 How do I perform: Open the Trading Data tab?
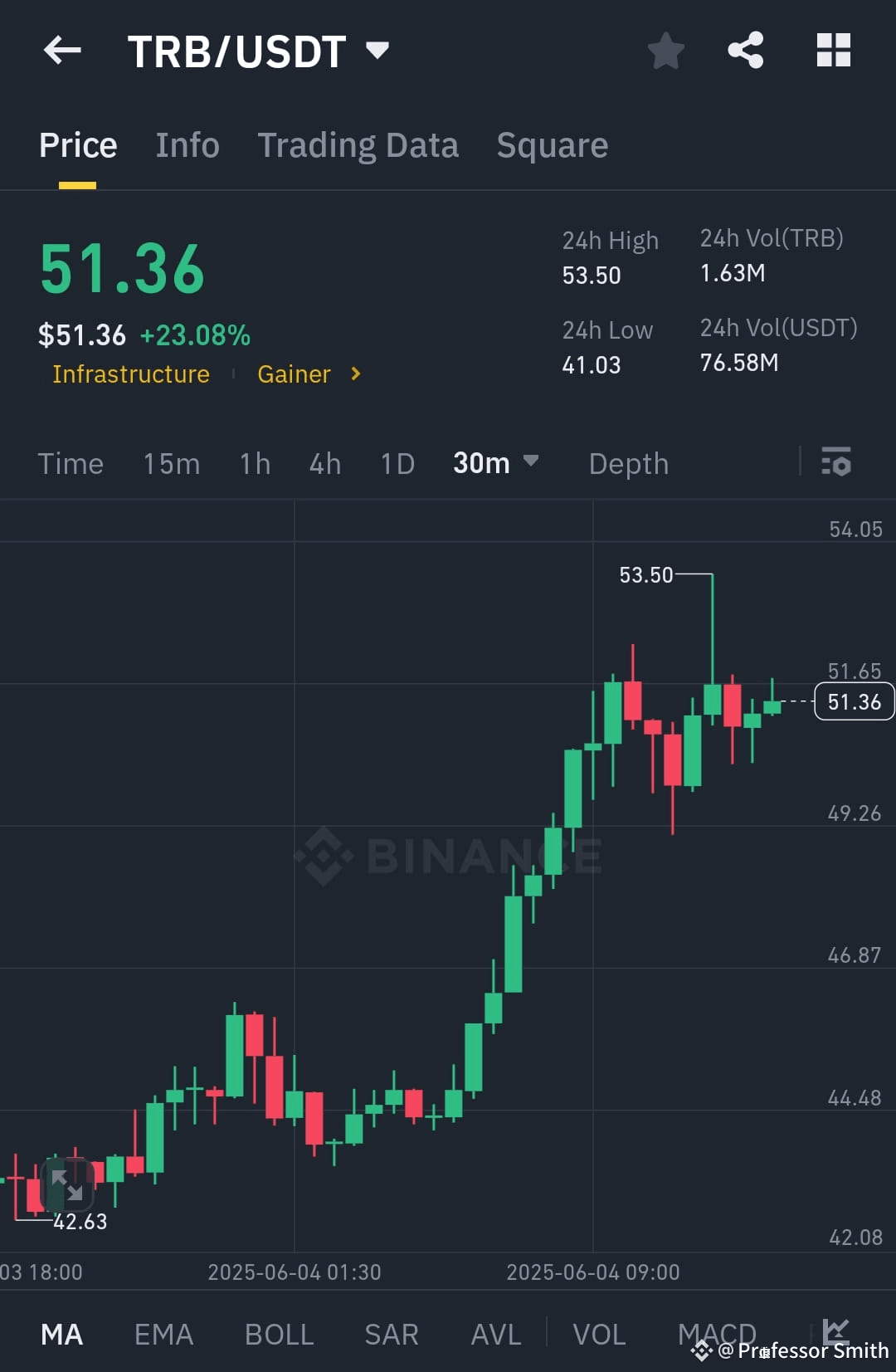click(358, 144)
